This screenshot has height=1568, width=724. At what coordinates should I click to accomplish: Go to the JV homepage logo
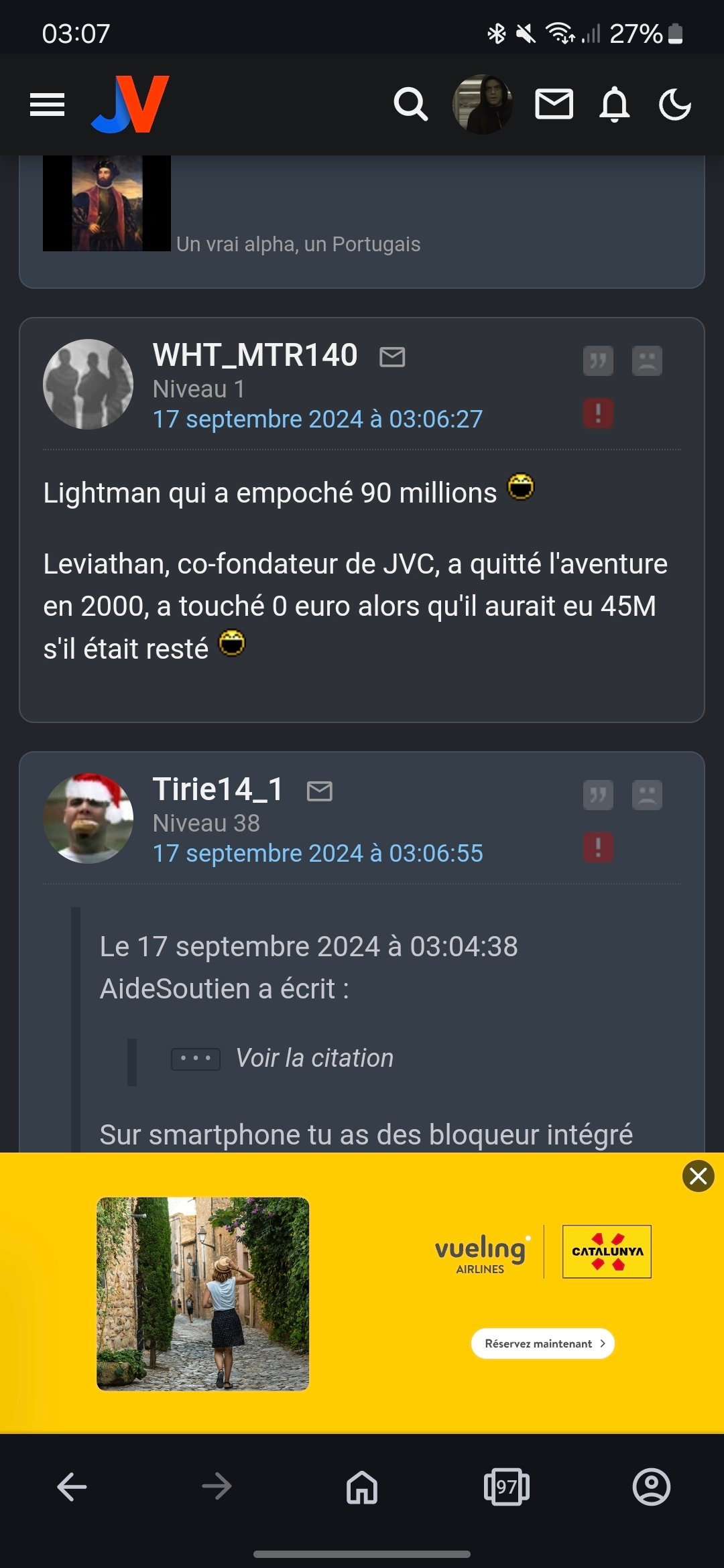point(130,104)
